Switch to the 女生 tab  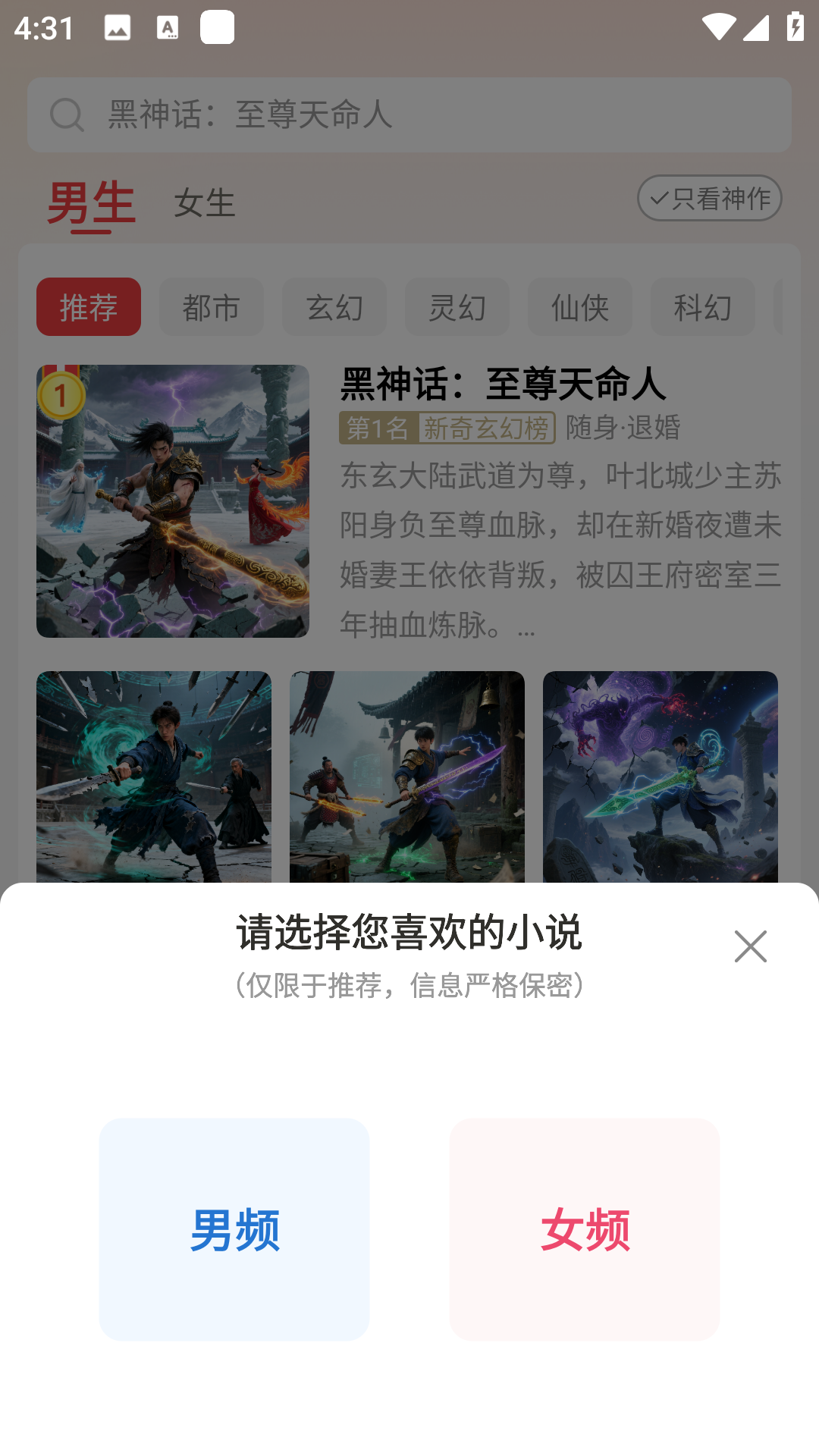point(205,203)
